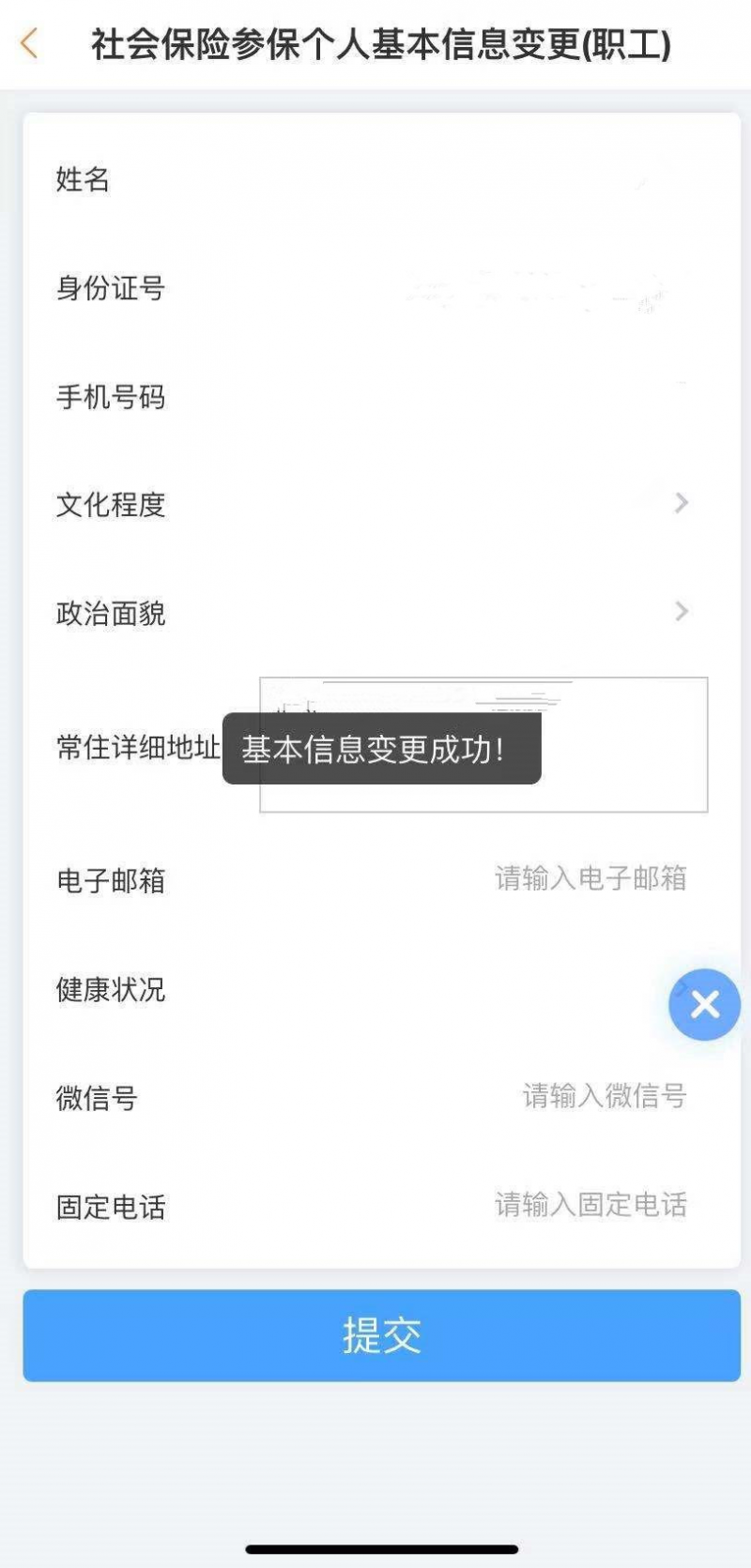The height and width of the screenshot is (1568, 751).
Task: Go back using the orange arrow
Action: pyautogui.click(x=29, y=43)
